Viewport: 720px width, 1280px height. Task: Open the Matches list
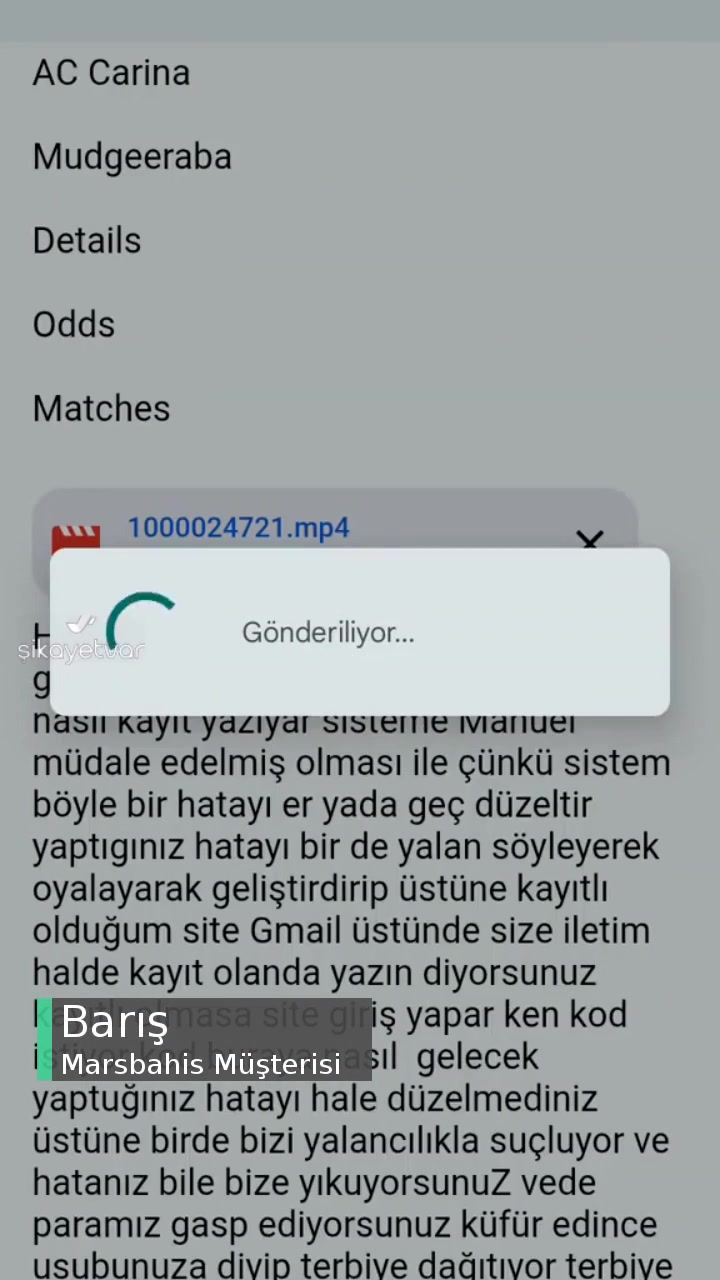(101, 407)
